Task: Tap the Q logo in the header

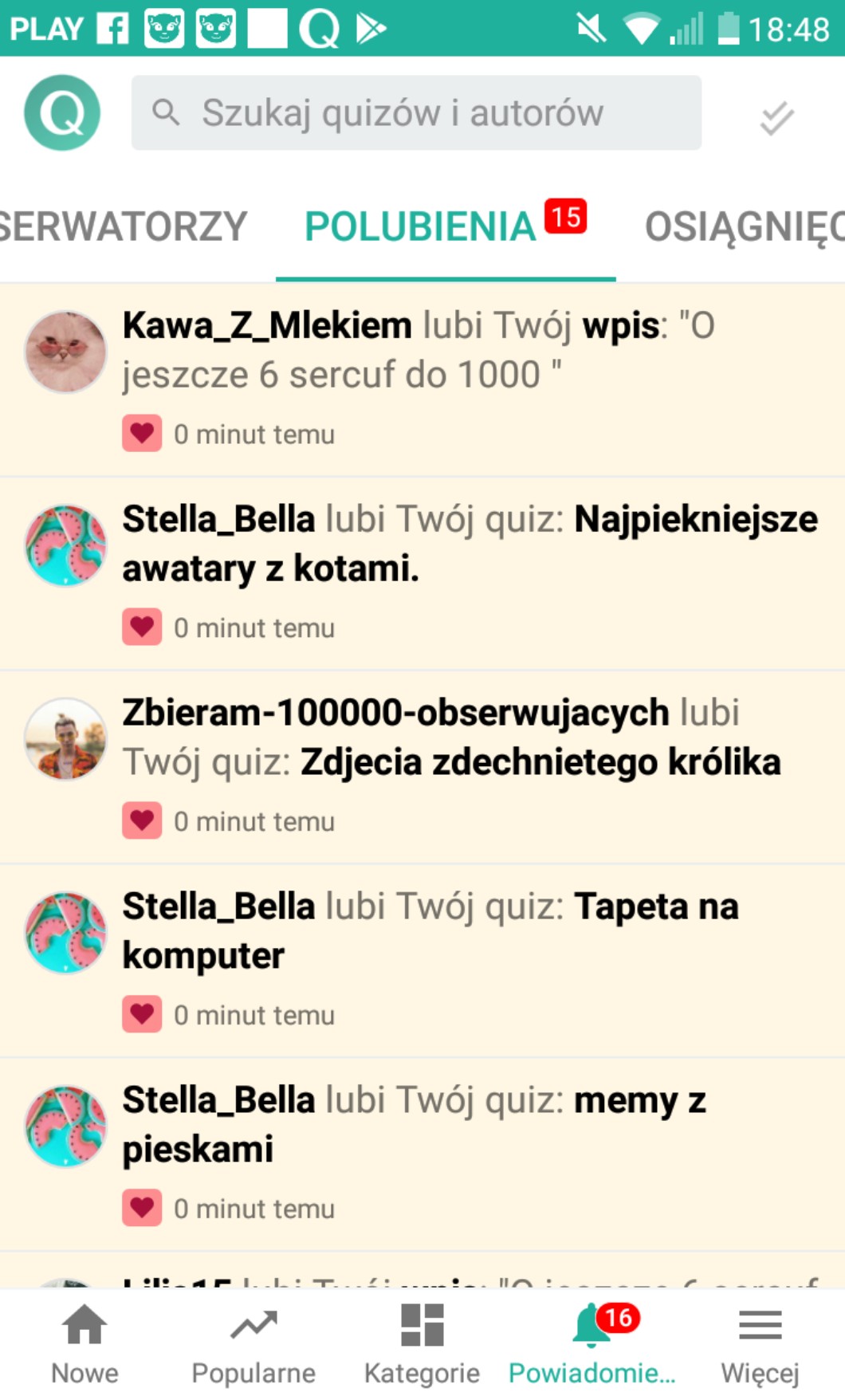Action: coord(62,112)
